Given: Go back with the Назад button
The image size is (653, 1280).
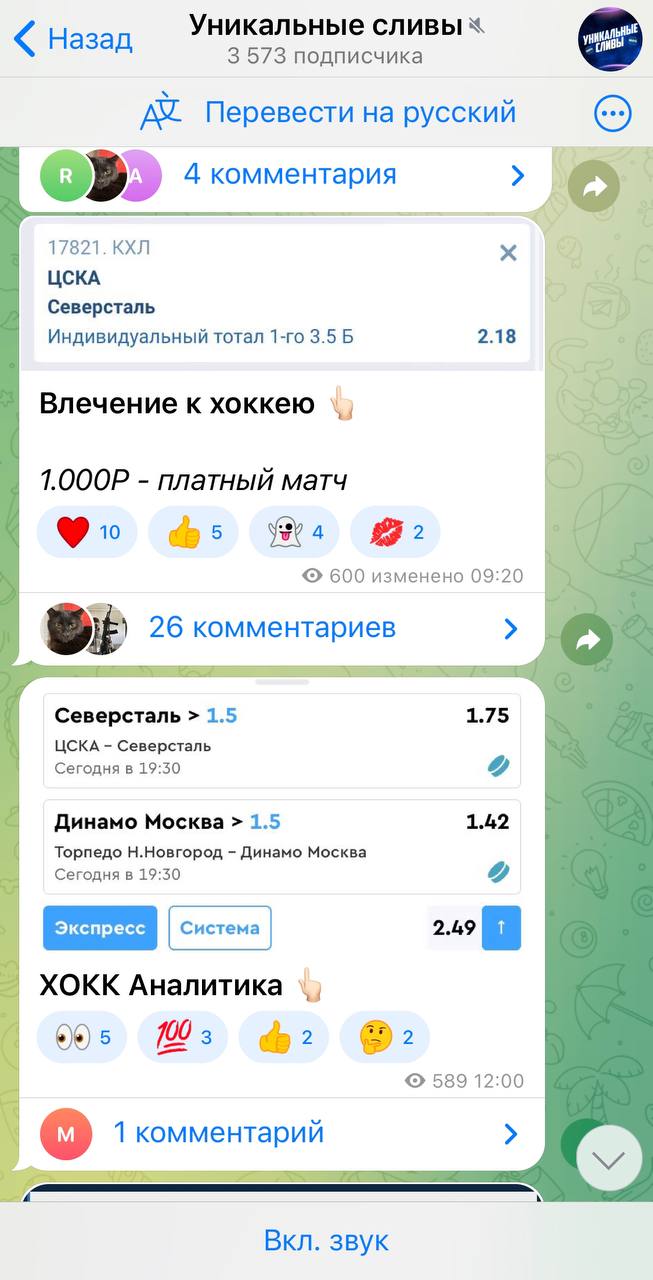Looking at the screenshot, I should point(74,39).
